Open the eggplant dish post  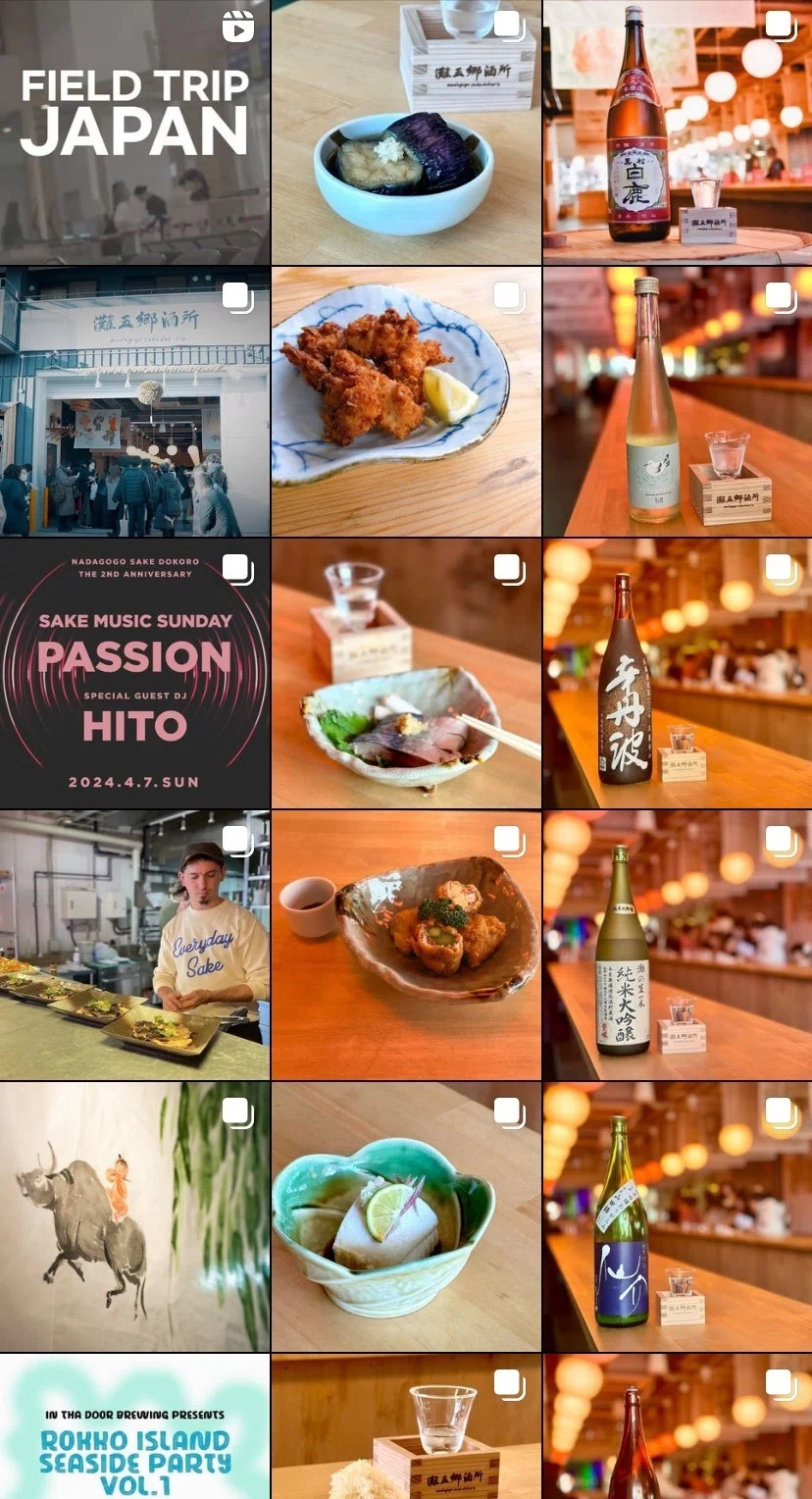click(406, 132)
